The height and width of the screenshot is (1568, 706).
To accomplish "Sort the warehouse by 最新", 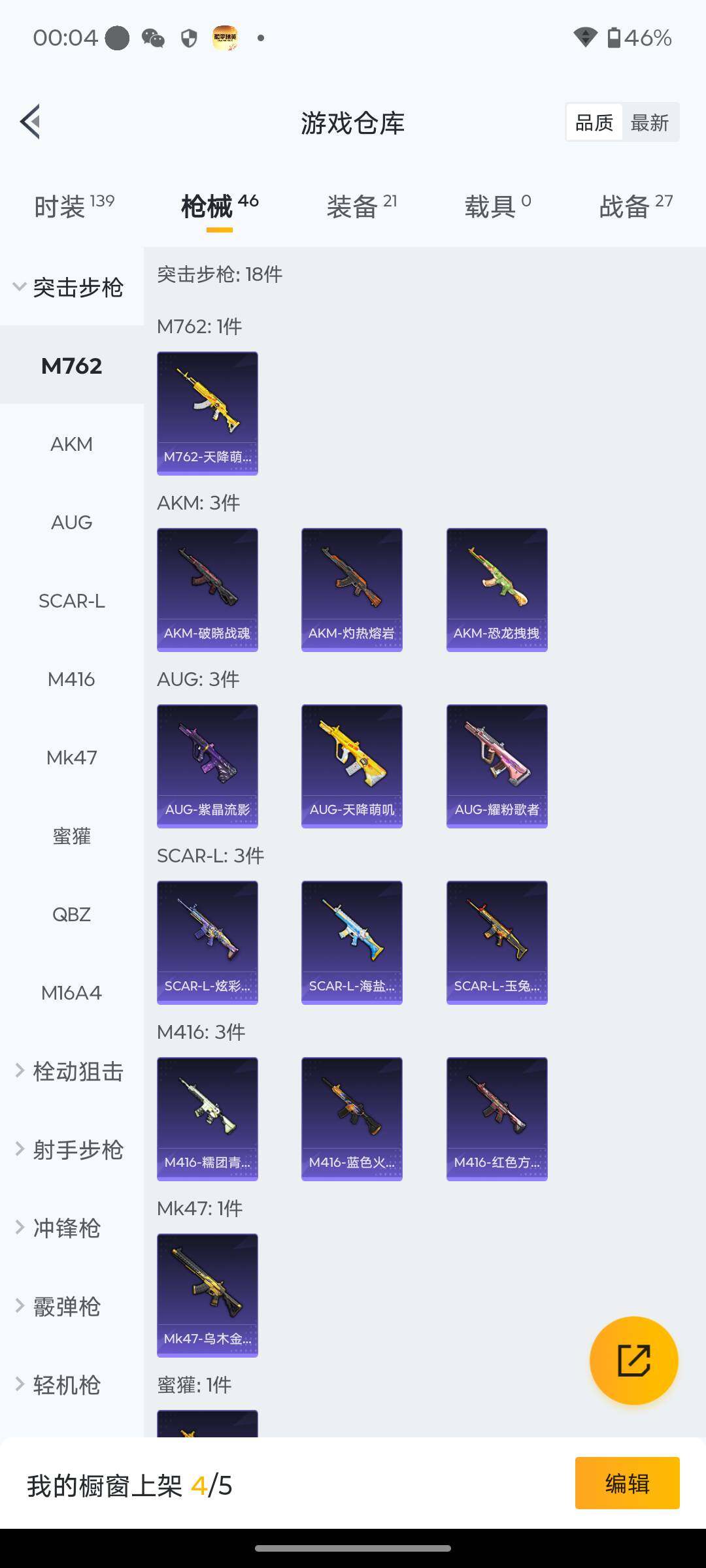I will tap(649, 122).
